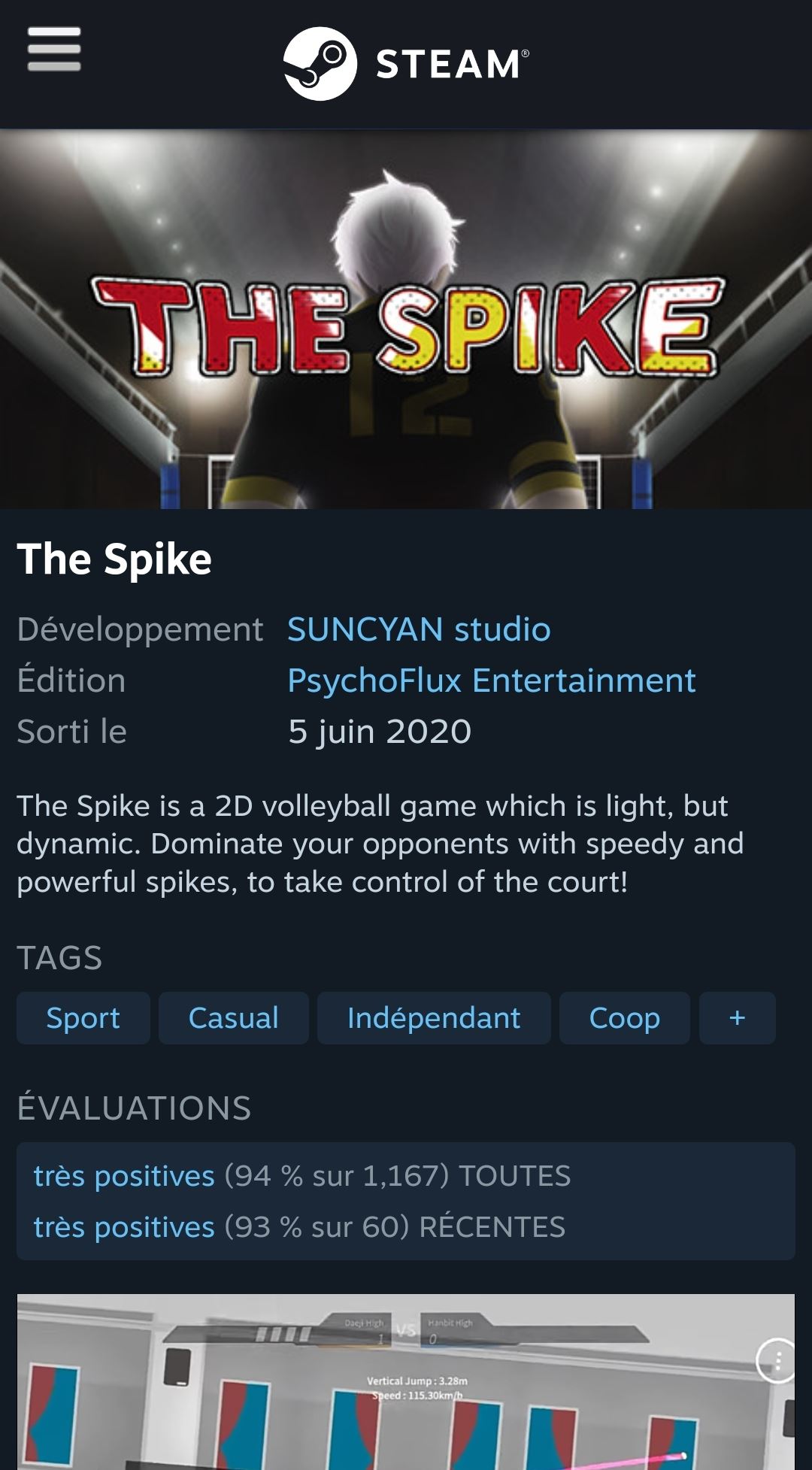Open publisher PsychoFlux Entertainment page
Viewport: 812px width, 1470px height.
[x=491, y=680]
